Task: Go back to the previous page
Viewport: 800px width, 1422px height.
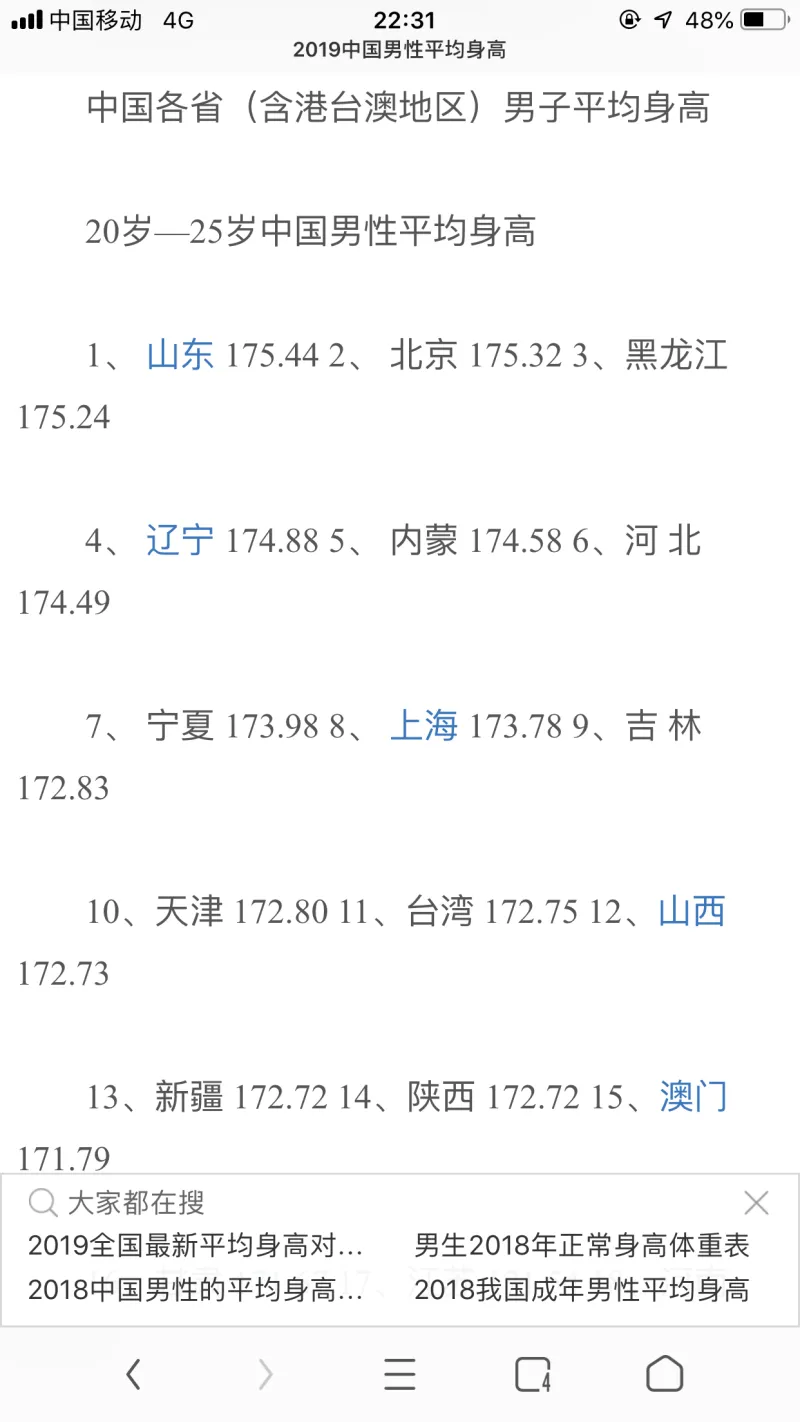Action: coord(133,1375)
